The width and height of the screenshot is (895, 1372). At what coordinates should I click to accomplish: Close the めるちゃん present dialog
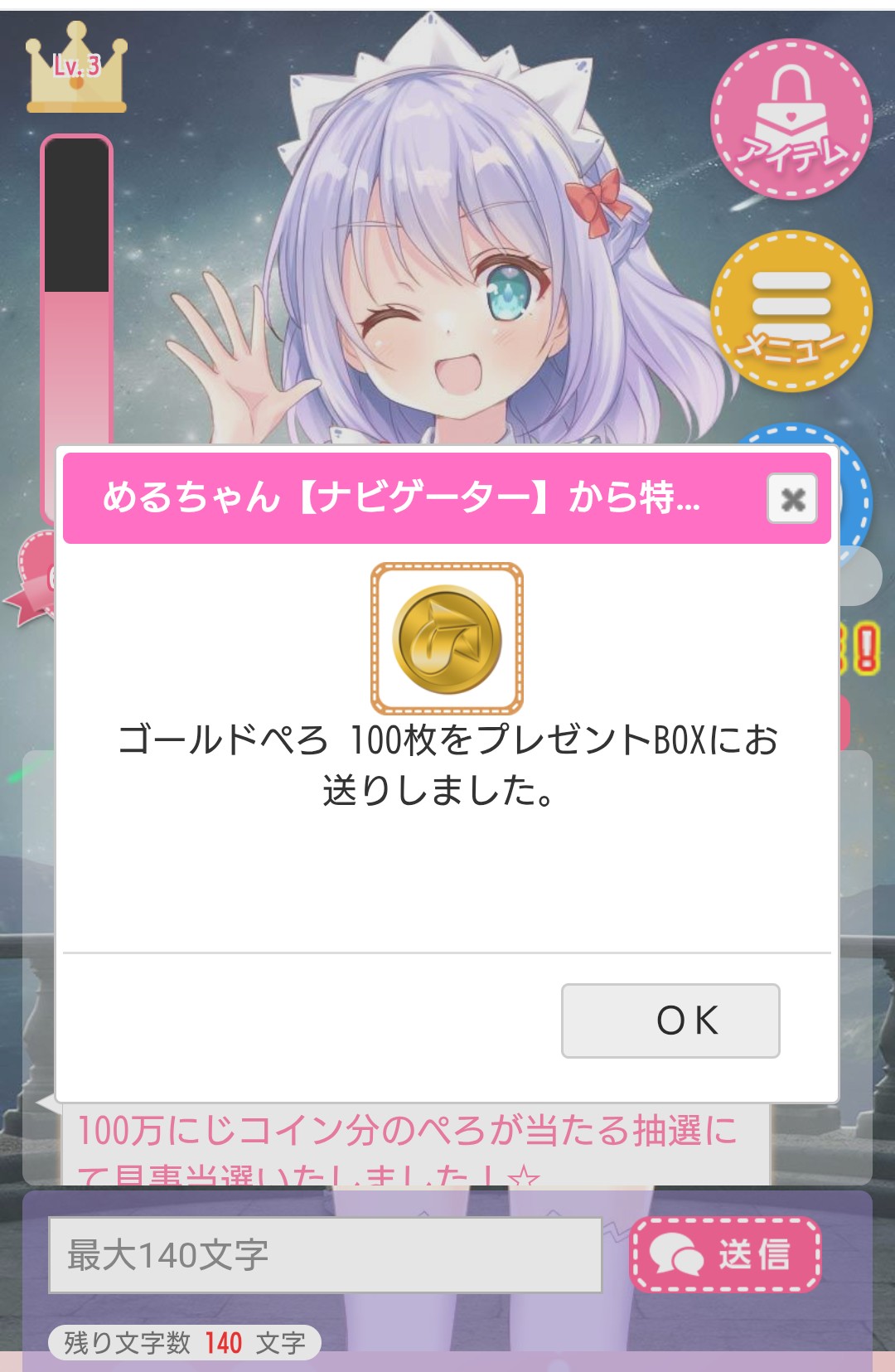pyautogui.click(x=792, y=499)
